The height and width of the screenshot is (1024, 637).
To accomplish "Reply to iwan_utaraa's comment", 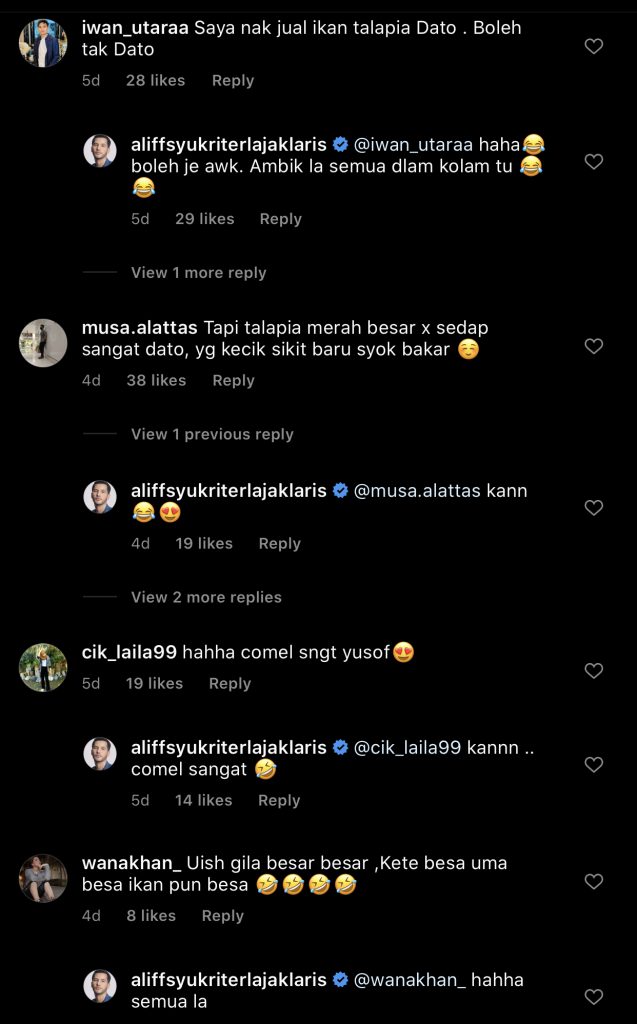I will pyautogui.click(x=232, y=80).
